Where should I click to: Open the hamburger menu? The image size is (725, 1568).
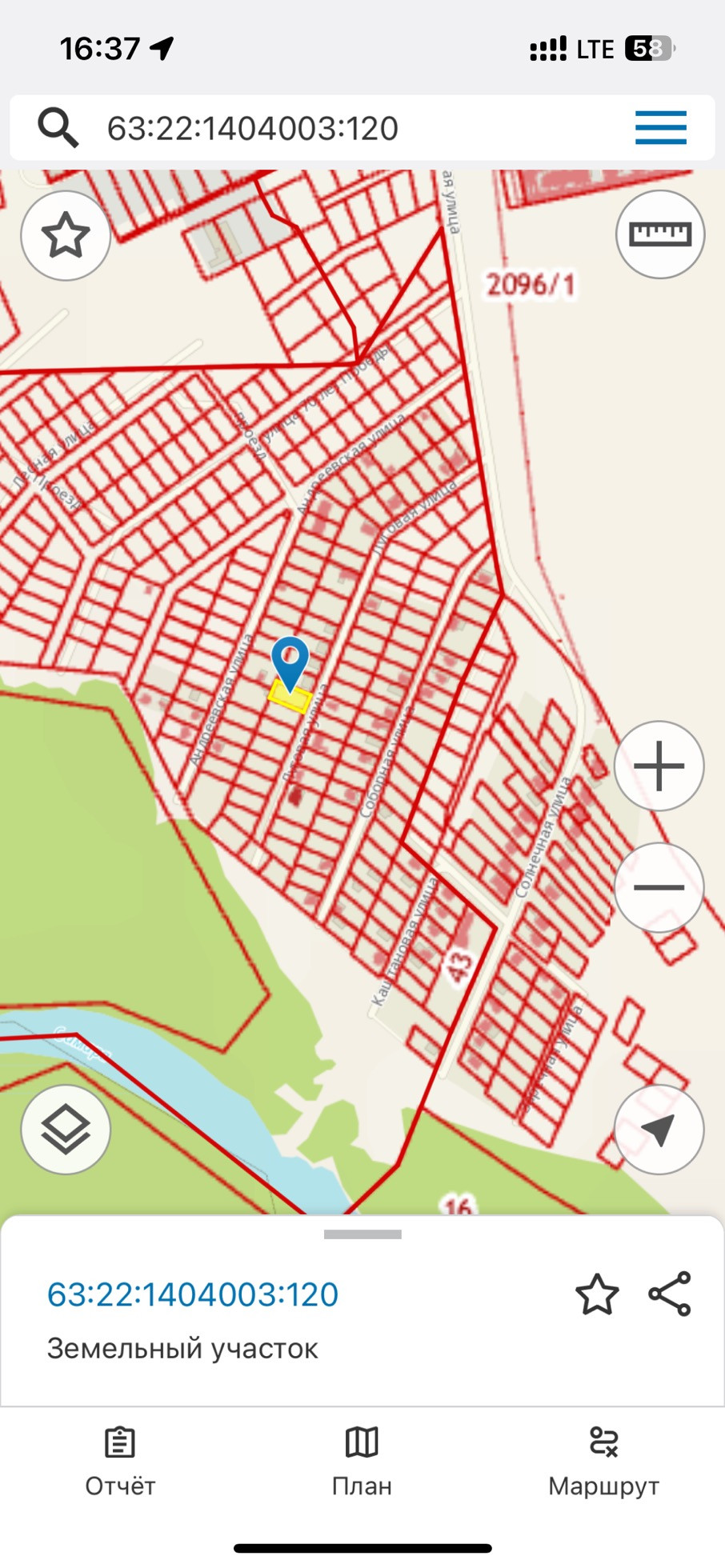coord(661,128)
